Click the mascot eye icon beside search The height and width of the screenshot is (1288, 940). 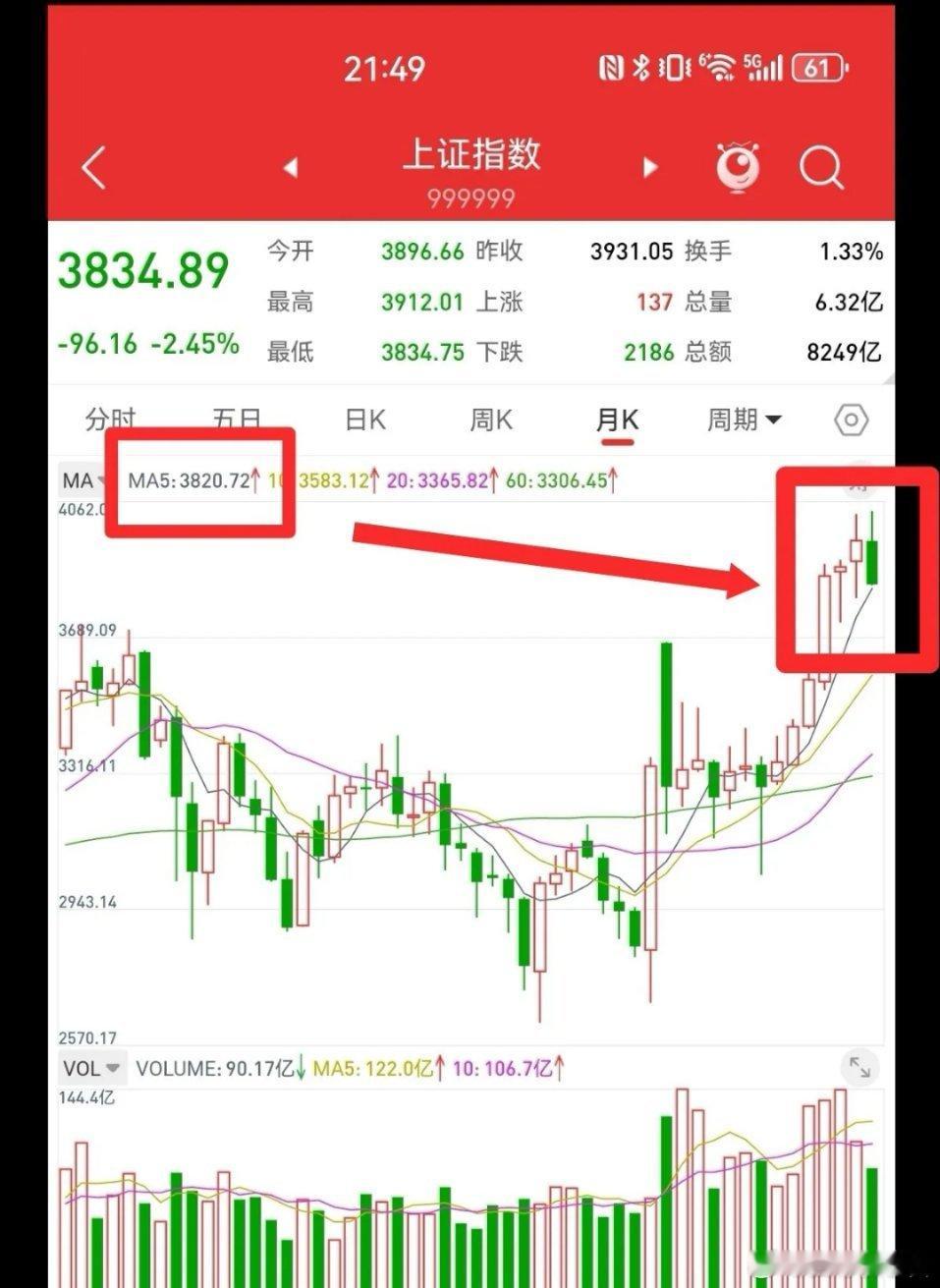(738, 168)
